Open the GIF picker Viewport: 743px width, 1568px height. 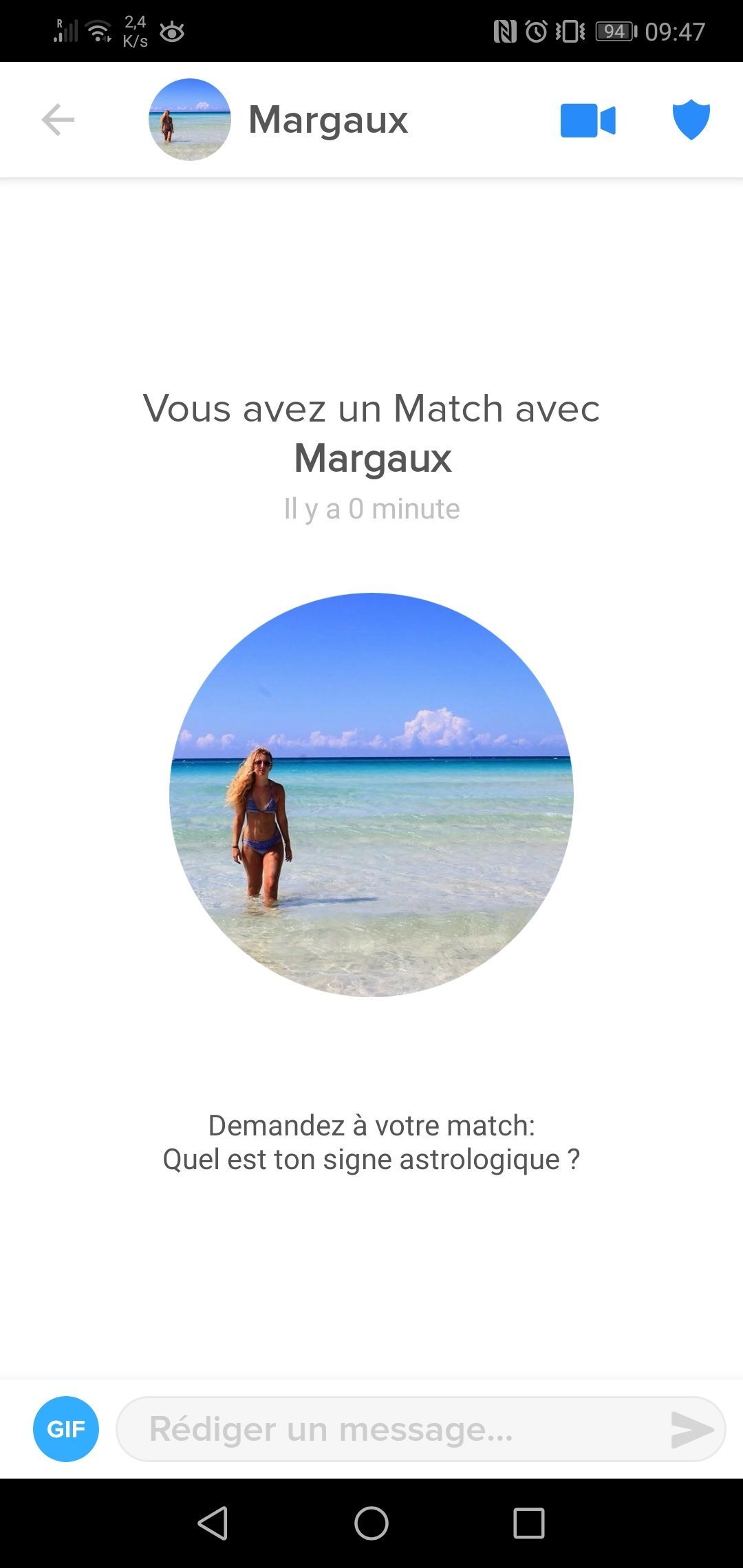66,1428
